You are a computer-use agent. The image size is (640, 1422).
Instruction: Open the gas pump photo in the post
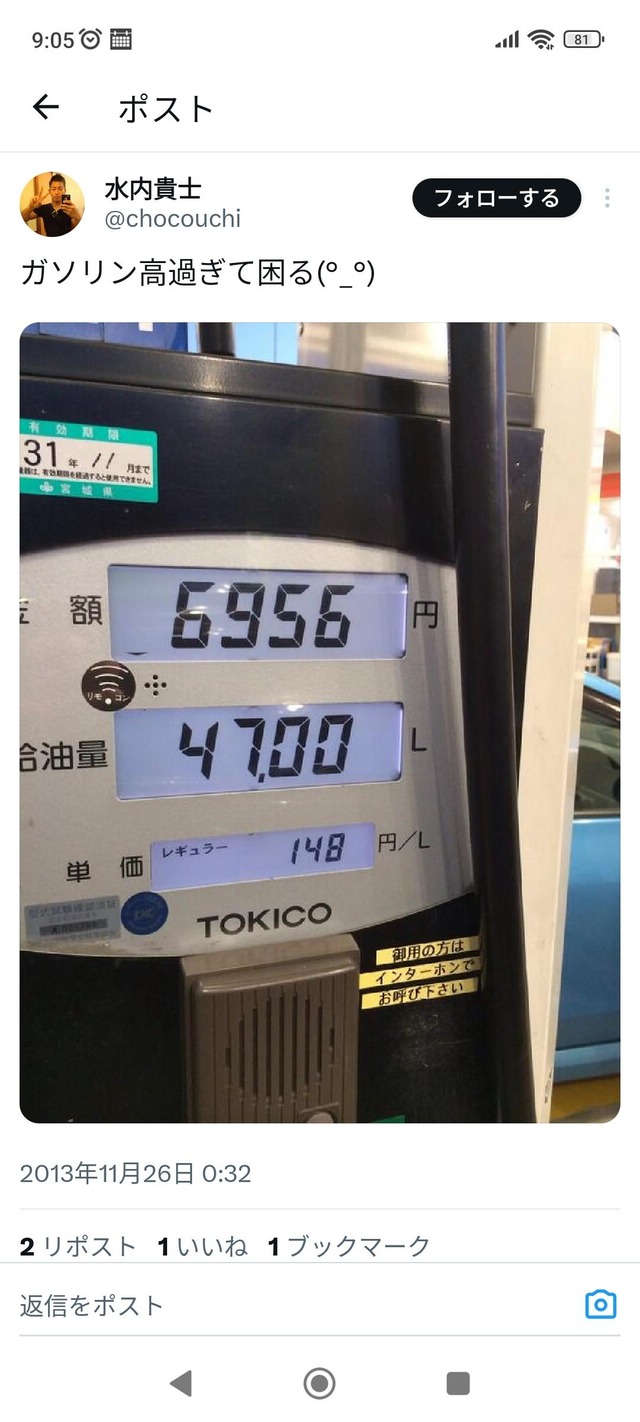click(x=319, y=722)
